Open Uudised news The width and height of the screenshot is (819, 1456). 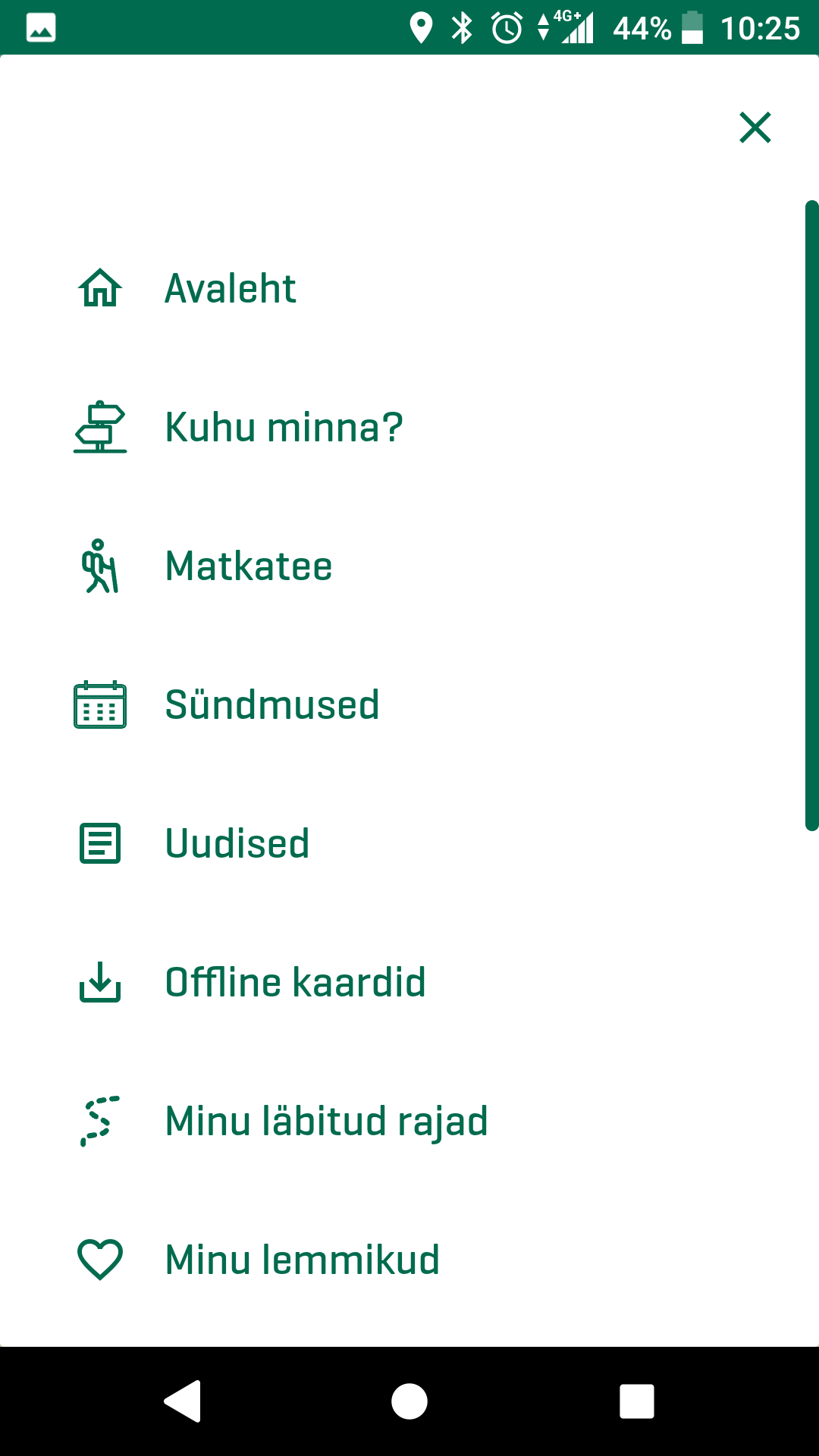coord(409,844)
